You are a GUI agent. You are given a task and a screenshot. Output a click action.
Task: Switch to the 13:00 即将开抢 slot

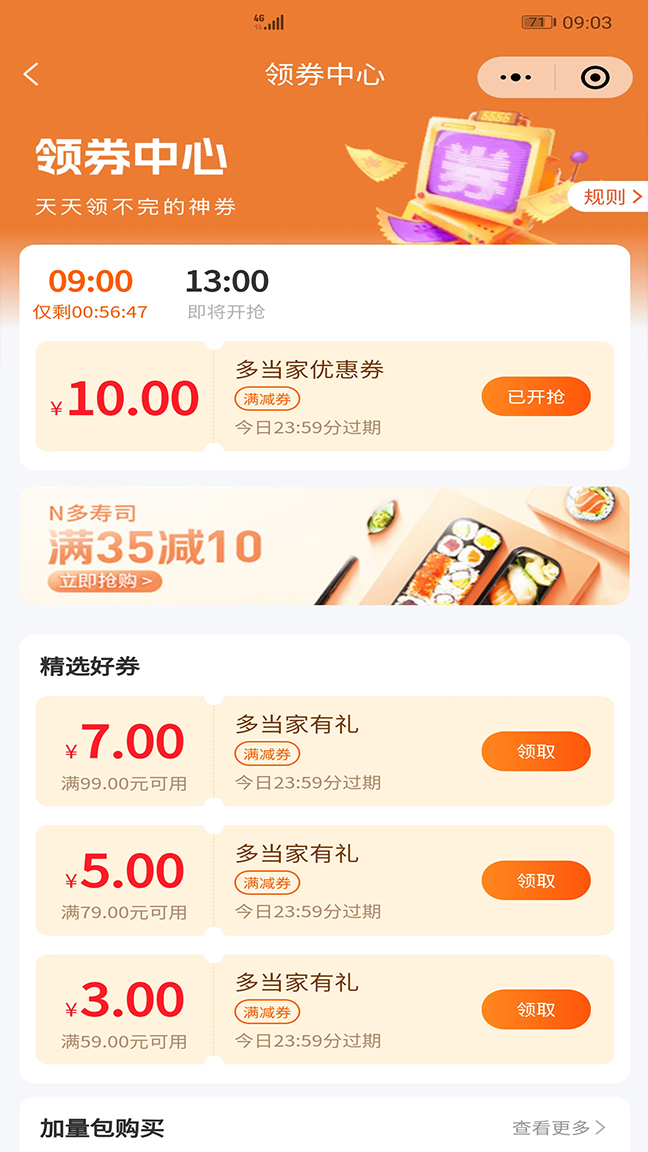227,294
